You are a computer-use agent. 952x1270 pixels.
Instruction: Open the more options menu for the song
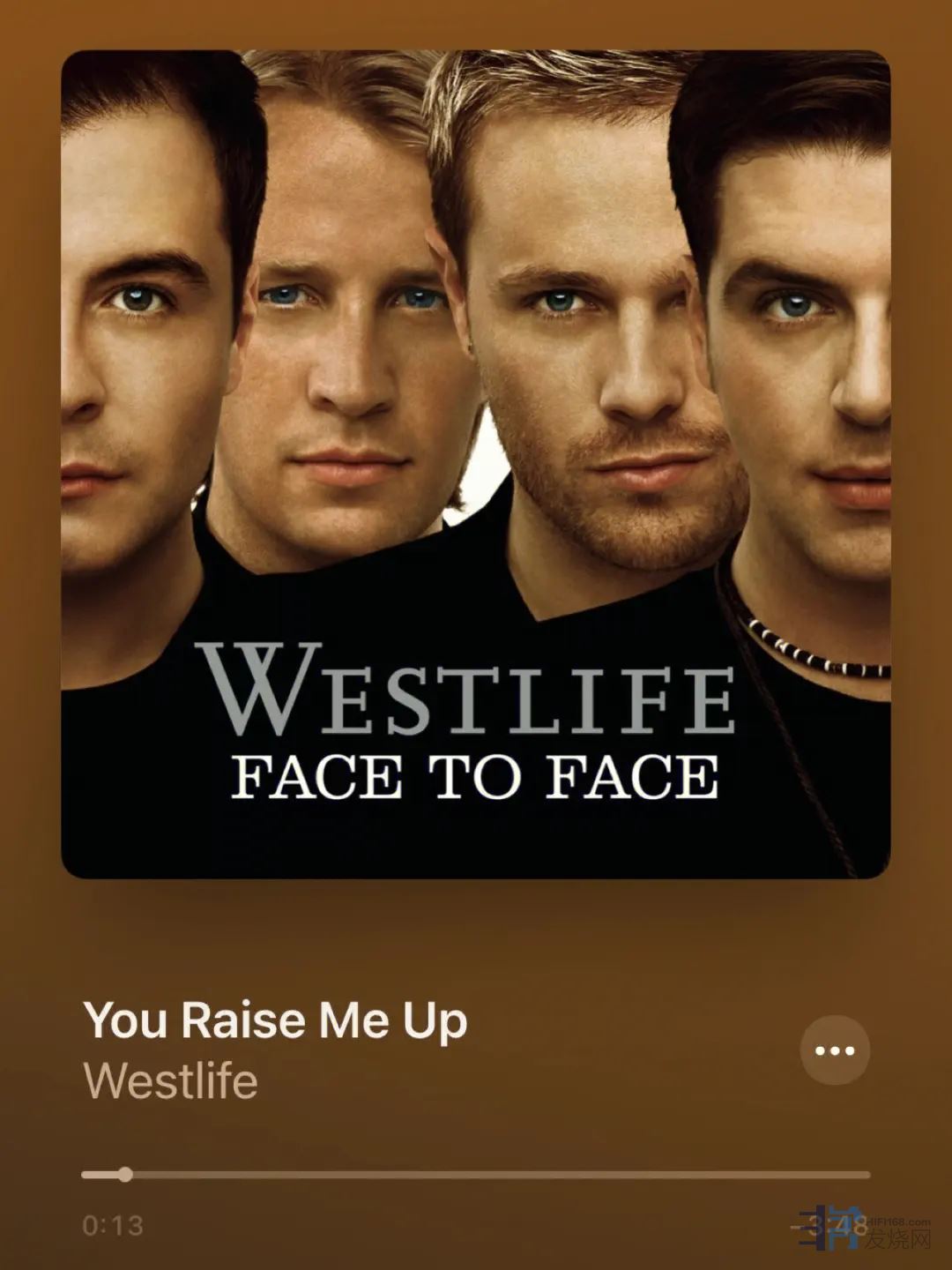(834, 1050)
